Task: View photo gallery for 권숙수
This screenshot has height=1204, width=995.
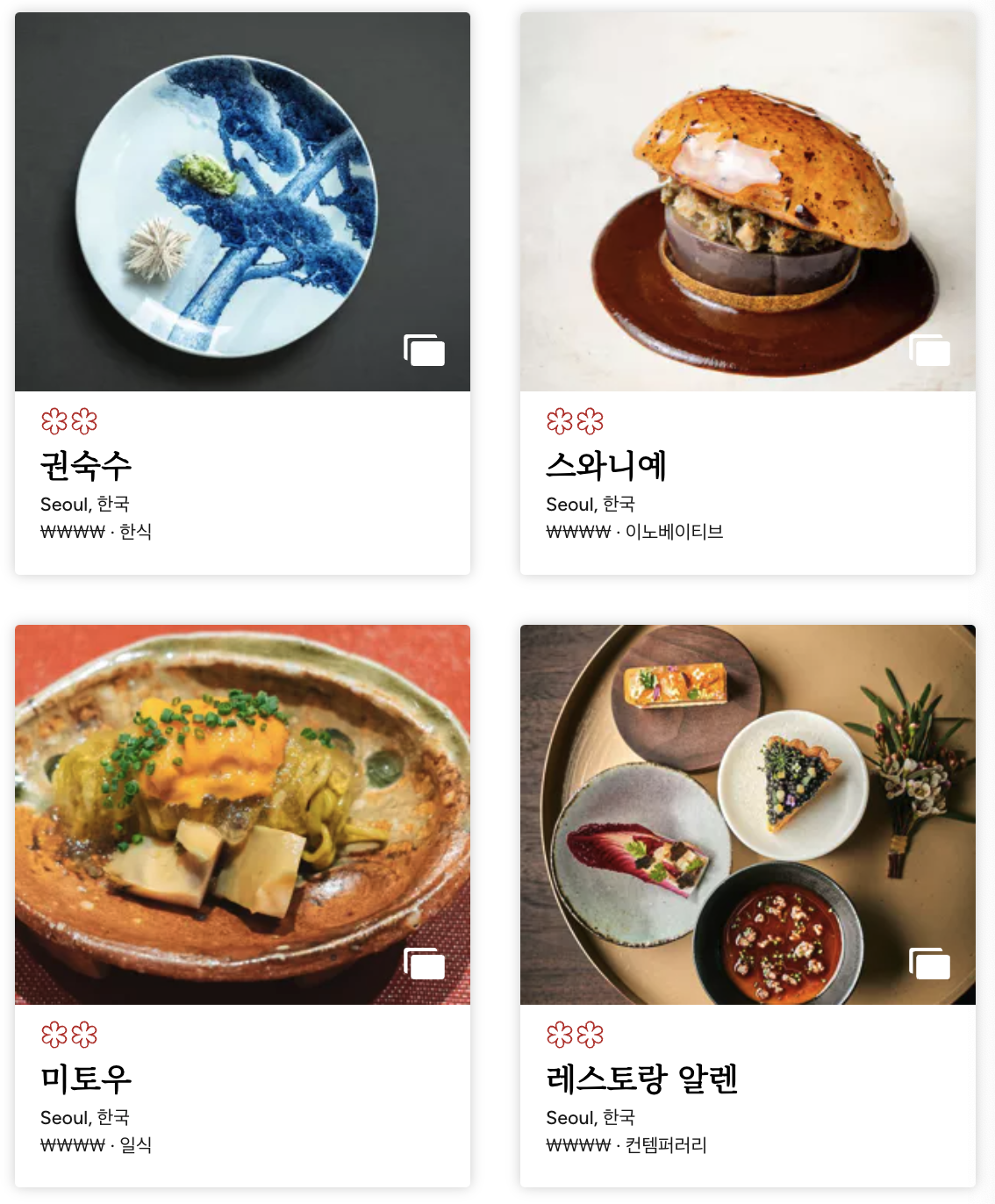Action: click(x=425, y=350)
